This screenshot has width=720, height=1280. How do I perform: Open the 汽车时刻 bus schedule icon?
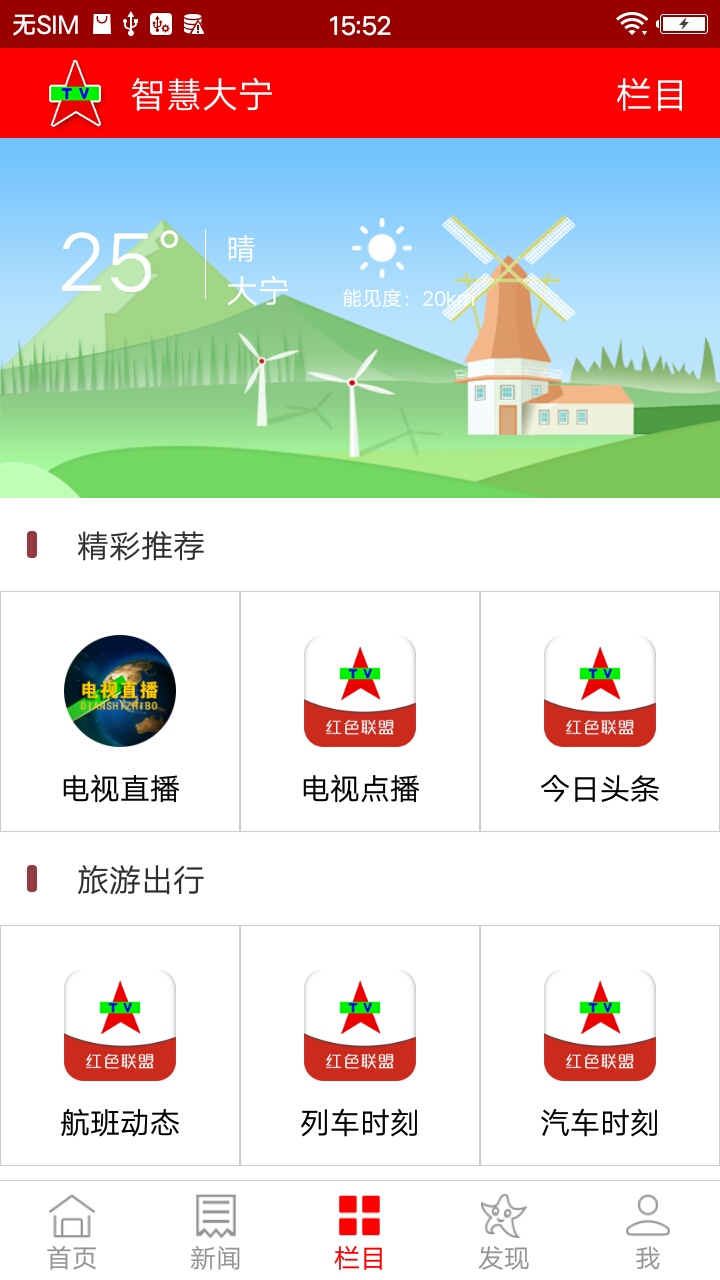[600, 1023]
